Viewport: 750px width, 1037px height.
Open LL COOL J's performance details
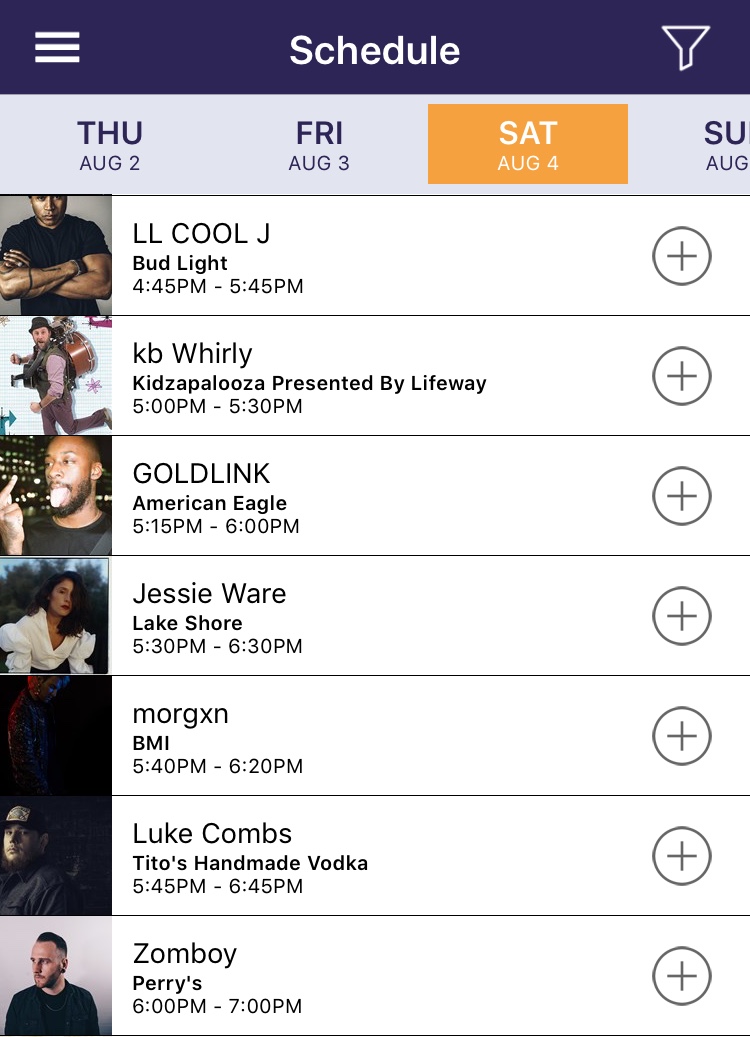300,257
